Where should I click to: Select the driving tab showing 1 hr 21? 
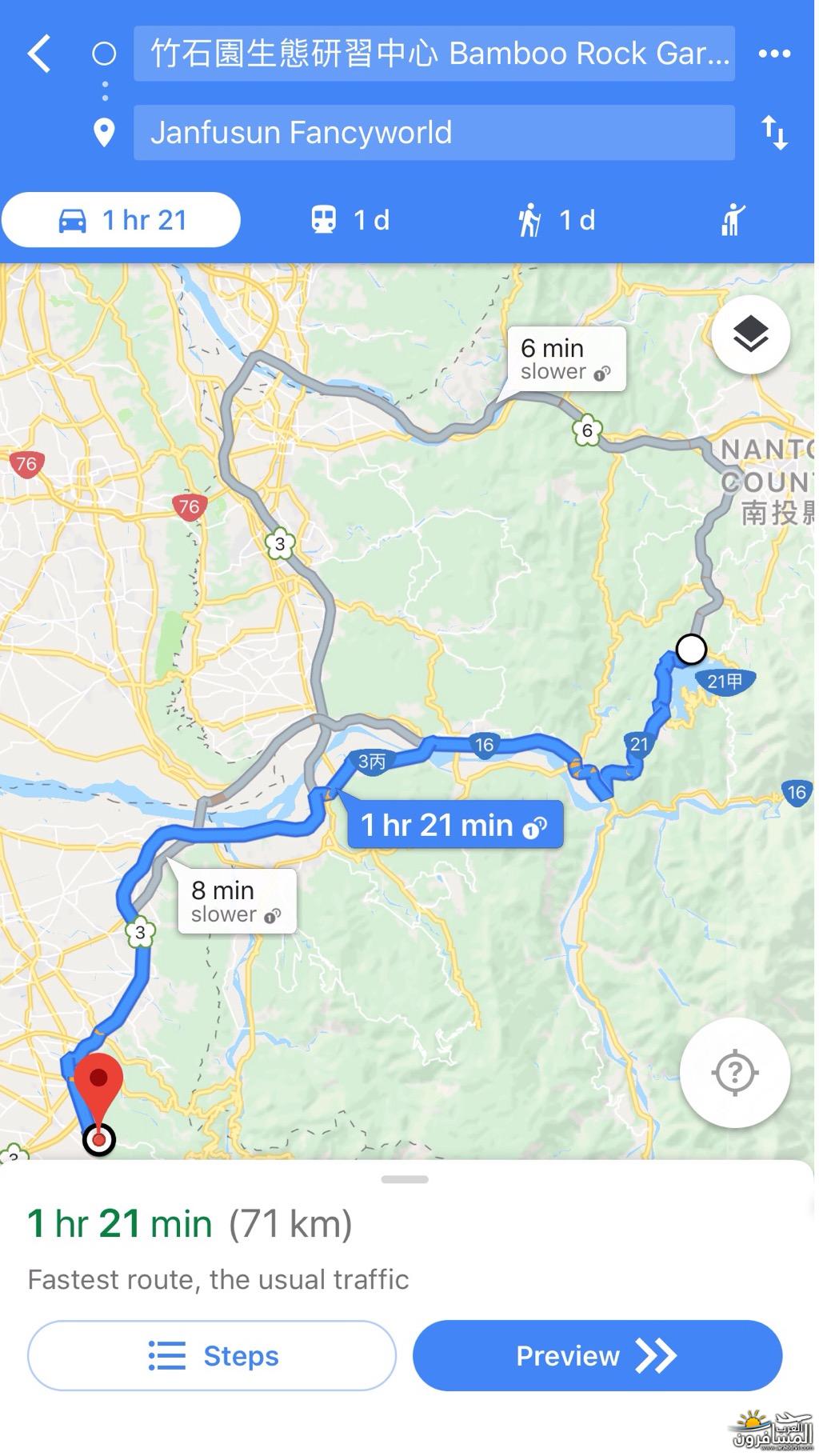122,220
